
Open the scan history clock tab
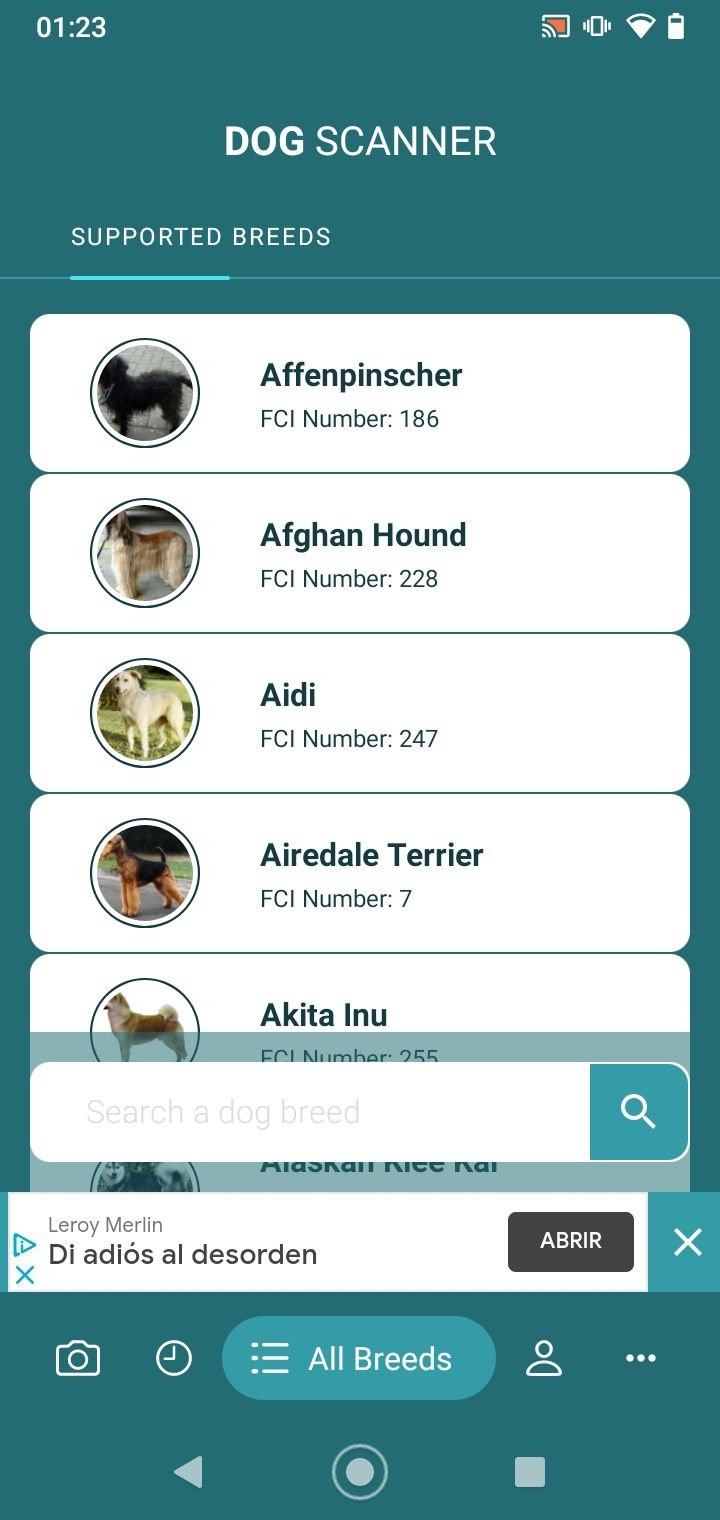(174, 1358)
